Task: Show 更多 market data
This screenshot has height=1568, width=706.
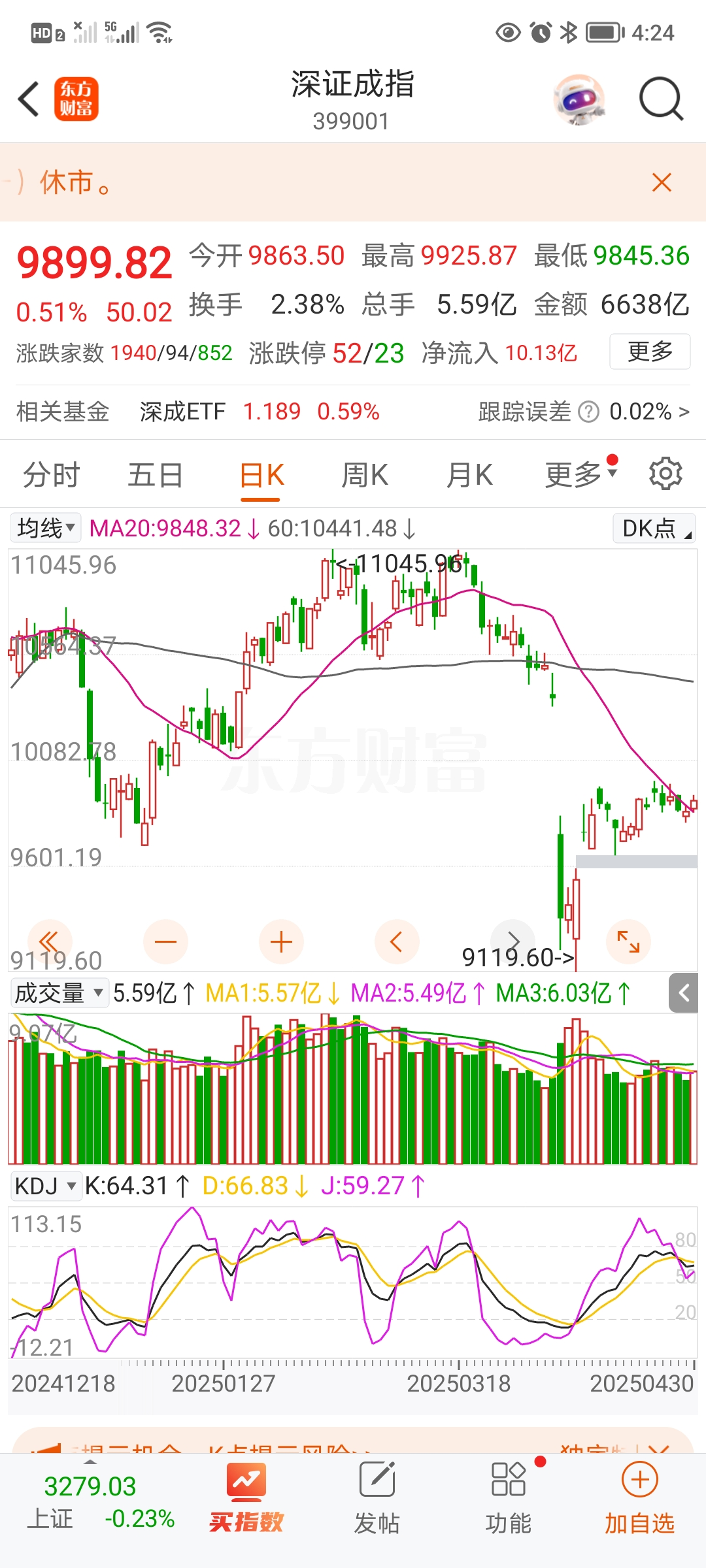Action: pyautogui.click(x=650, y=351)
